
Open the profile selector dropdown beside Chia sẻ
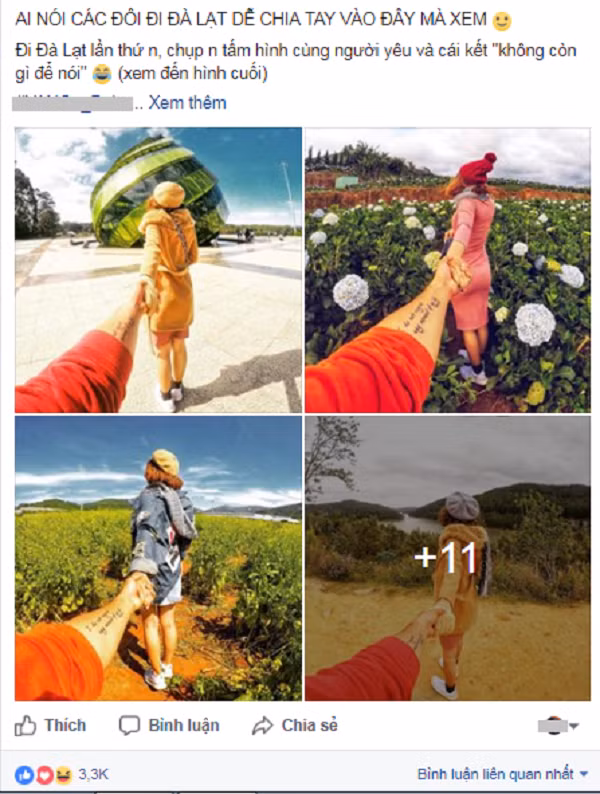(558, 726)
